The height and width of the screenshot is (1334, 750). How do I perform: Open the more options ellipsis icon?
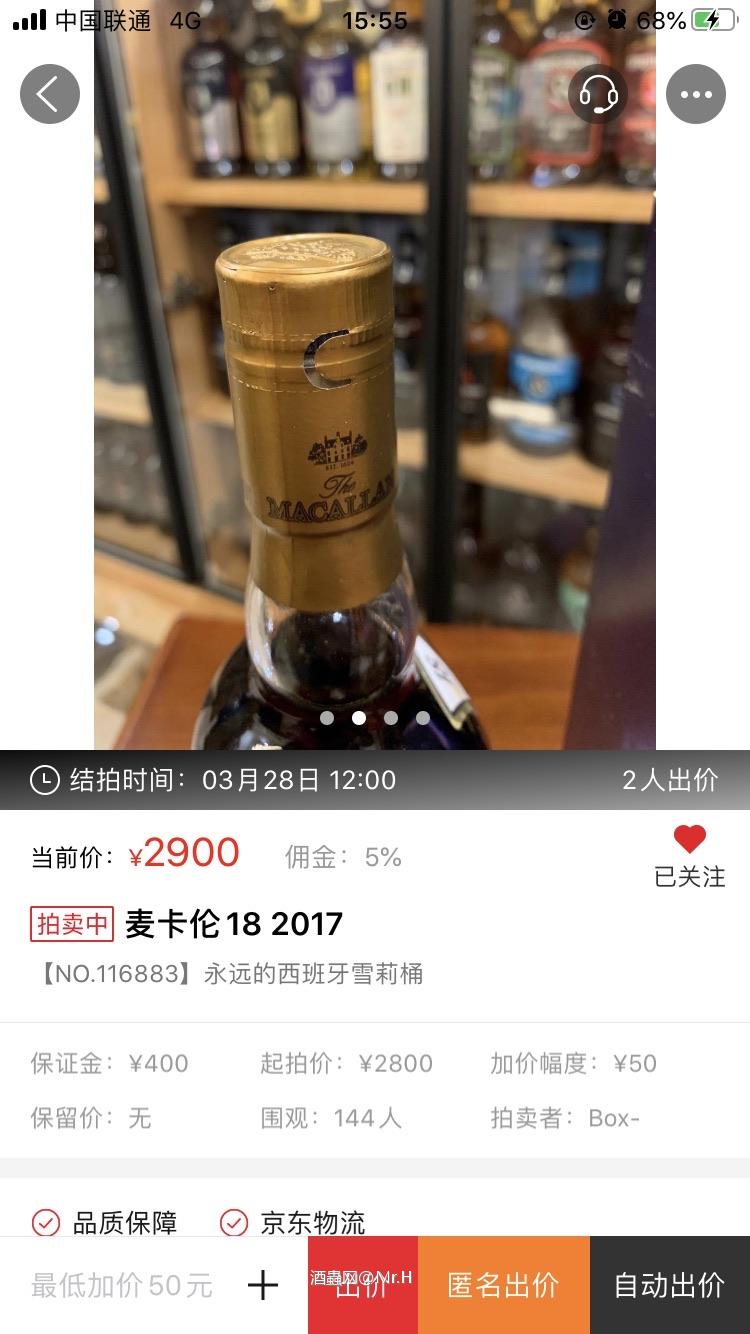696,93
